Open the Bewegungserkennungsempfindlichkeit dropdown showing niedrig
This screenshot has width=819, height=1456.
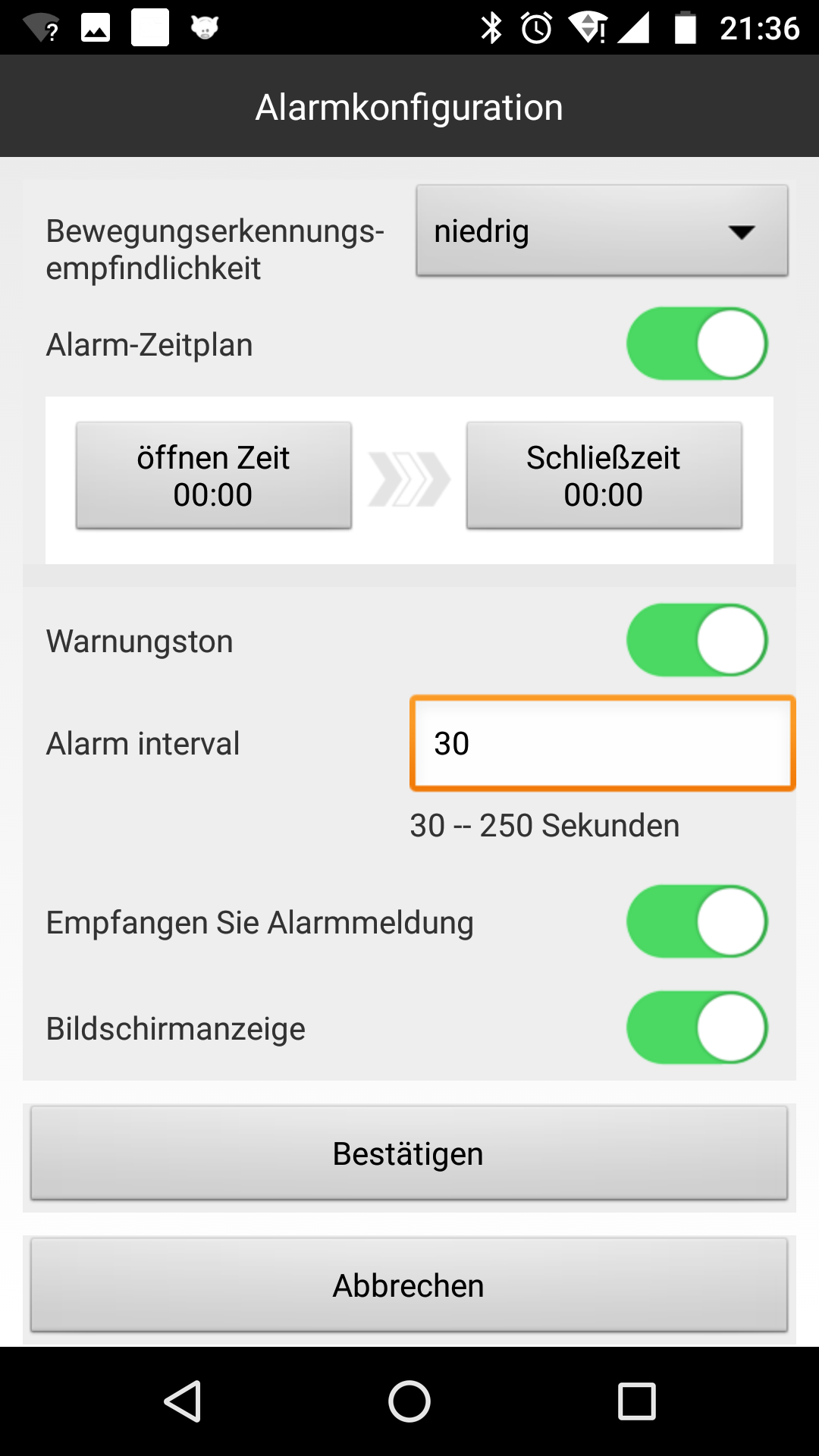pyautogui.click(x=602, y=231)
